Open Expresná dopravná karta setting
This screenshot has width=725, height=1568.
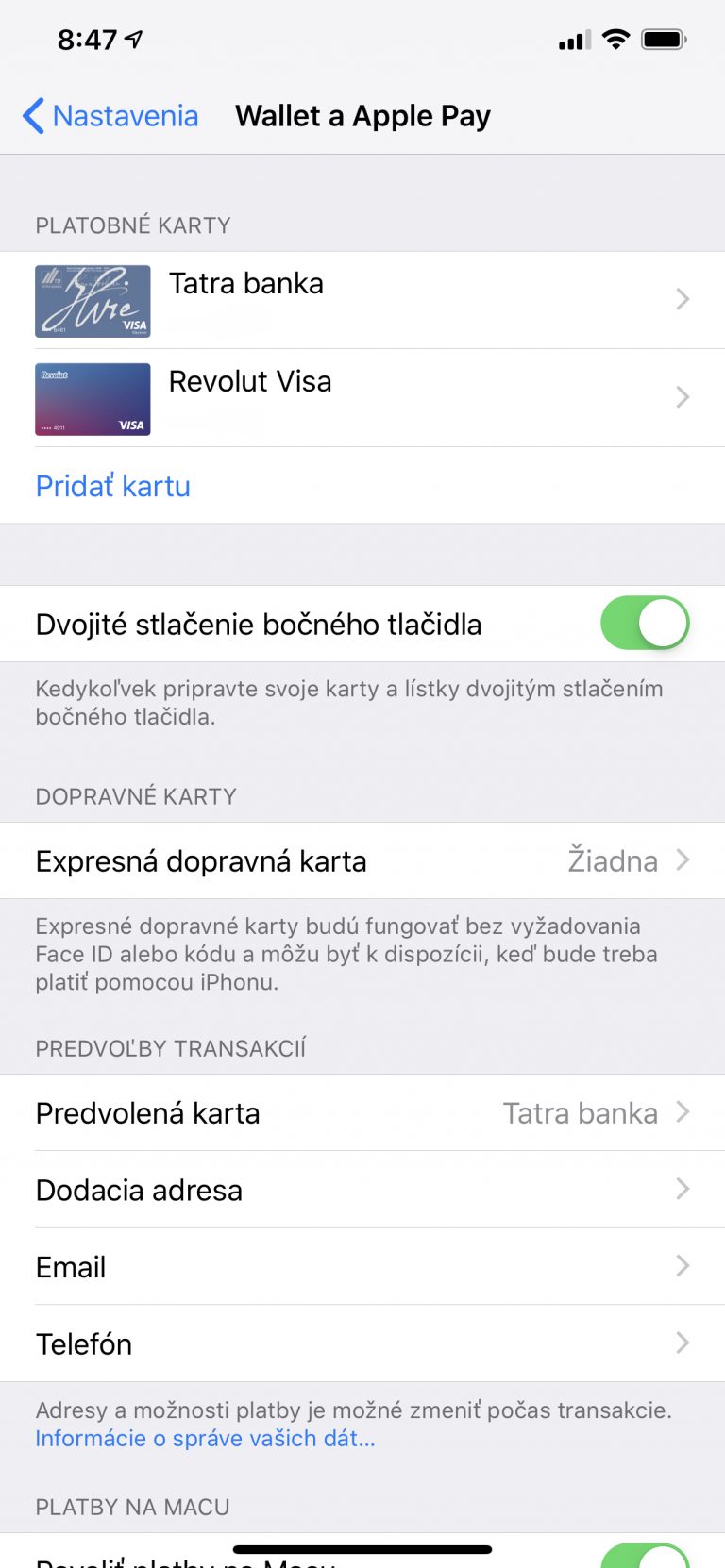tap(362, 860)
